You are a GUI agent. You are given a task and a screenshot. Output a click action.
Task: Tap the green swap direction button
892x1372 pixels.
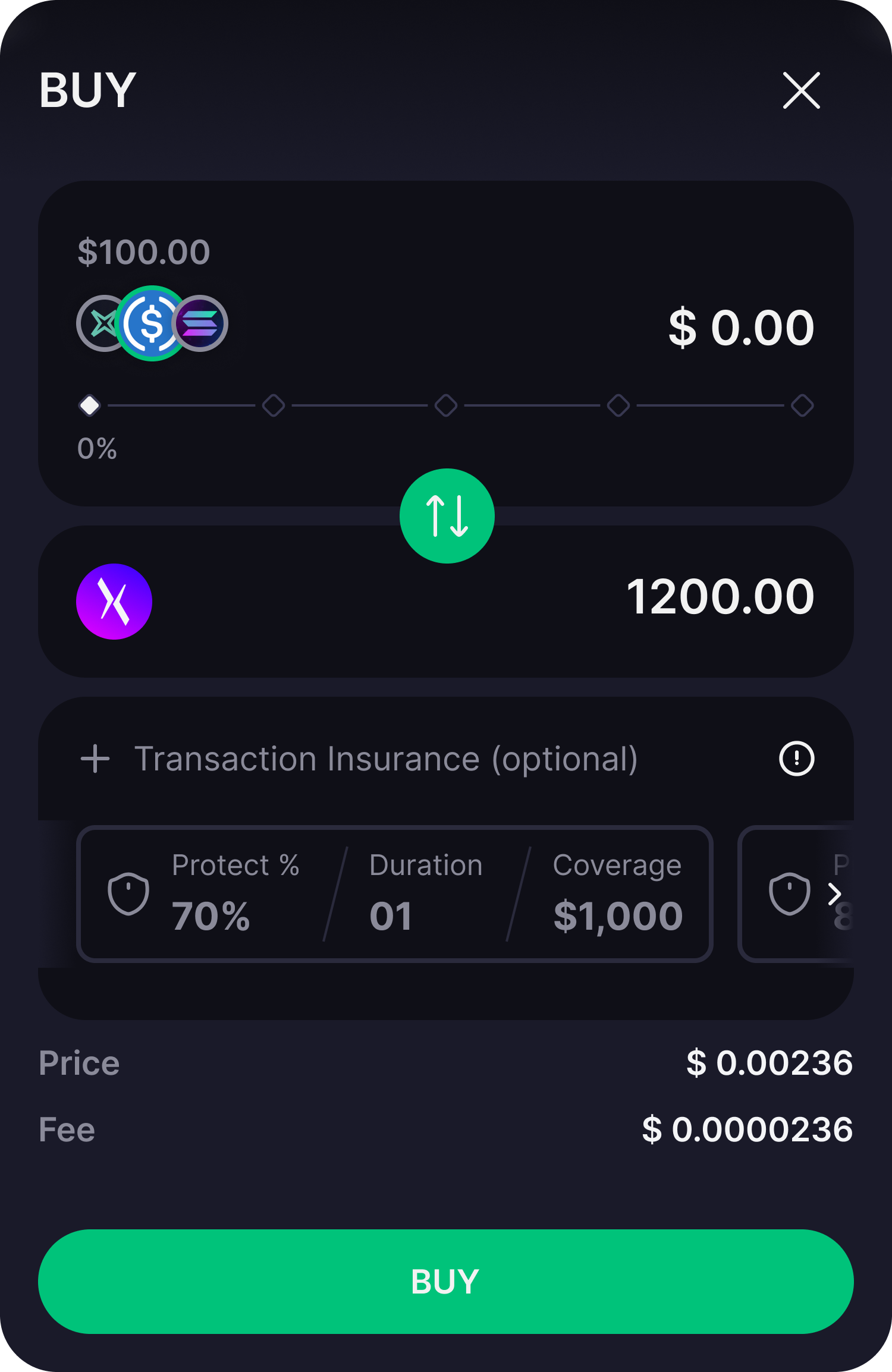point(447,516)
